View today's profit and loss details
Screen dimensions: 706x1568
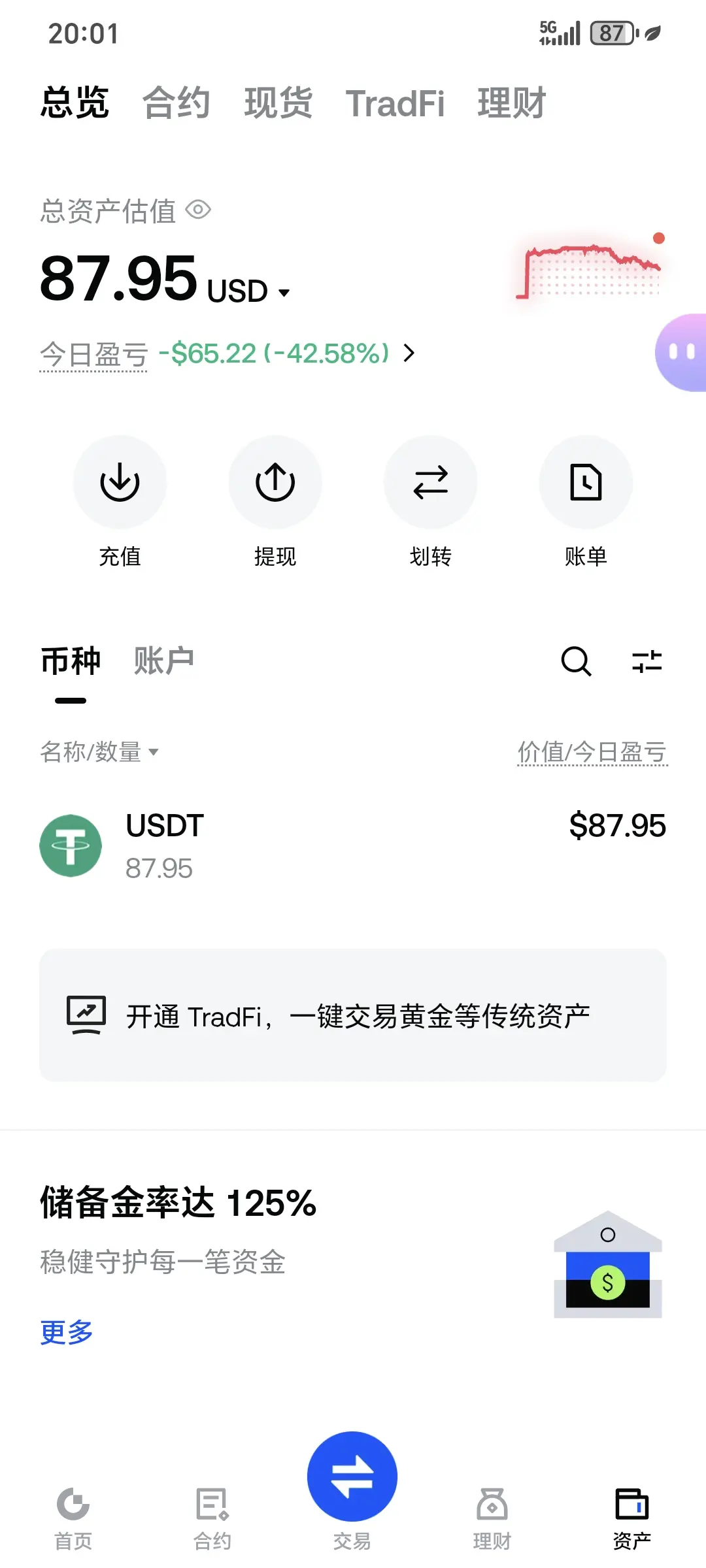point(409,353)
